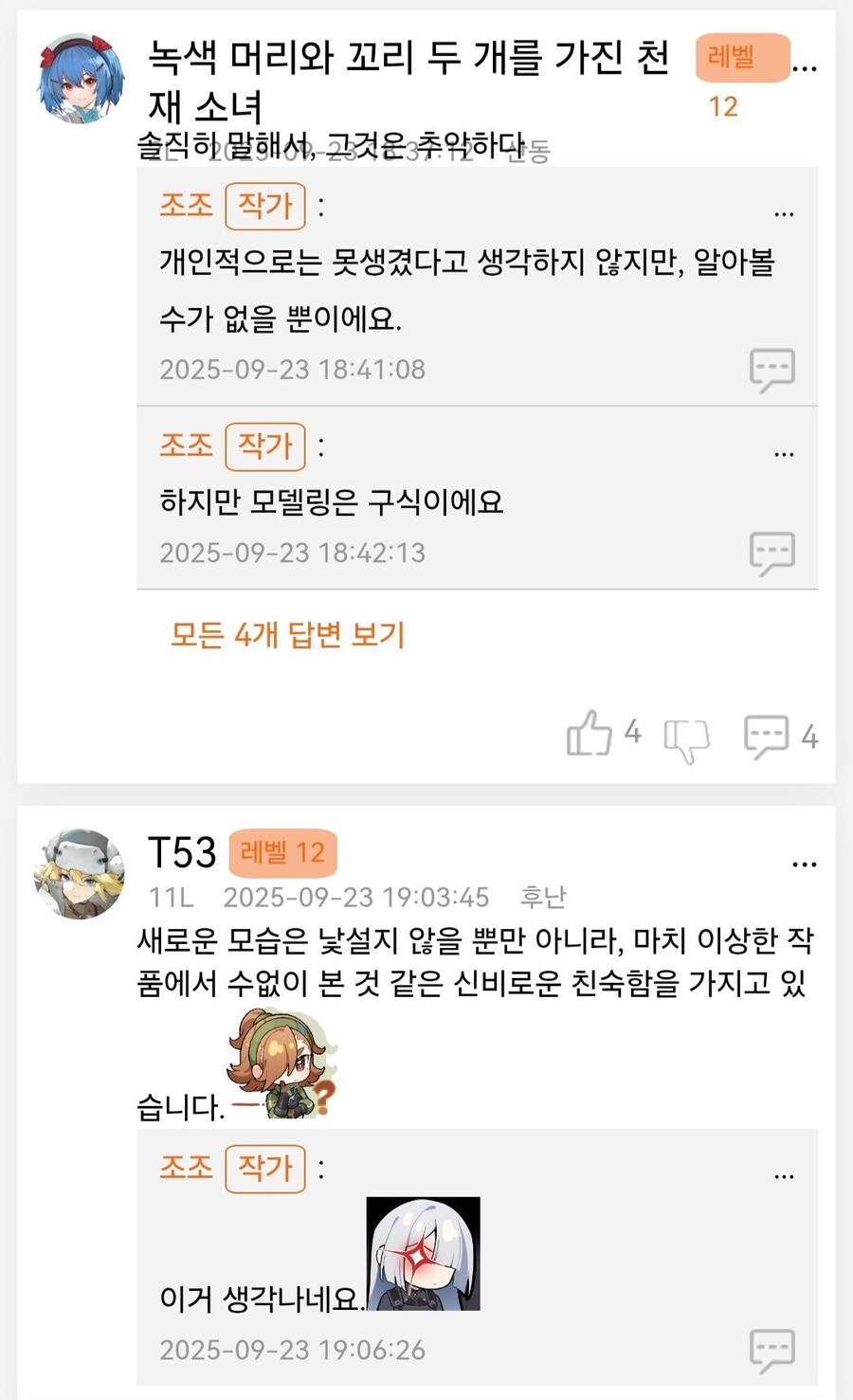853x1400 pixels.
Task: Reply to the 18:42:13 author comment
Action: [771, 553]
